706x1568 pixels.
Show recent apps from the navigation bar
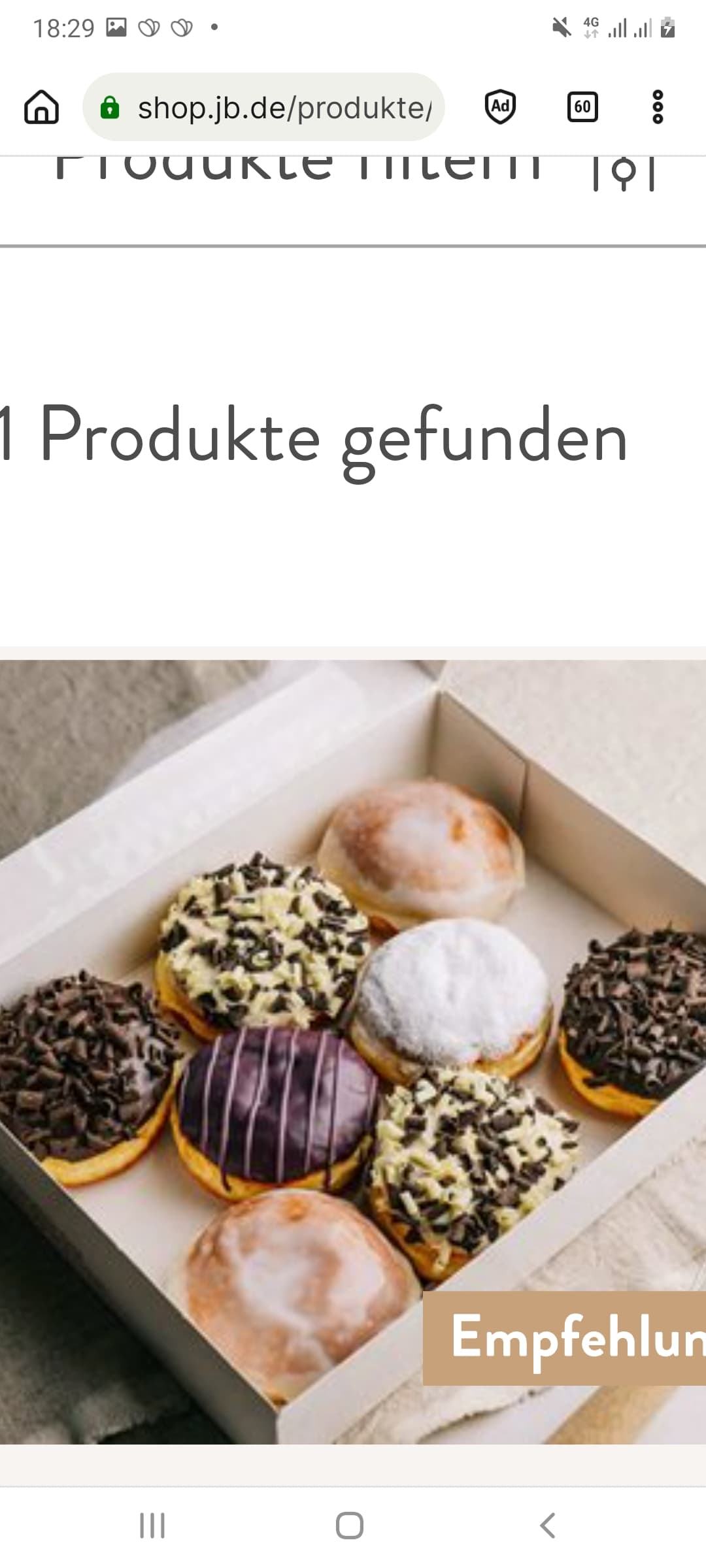tap(152, 1526)
